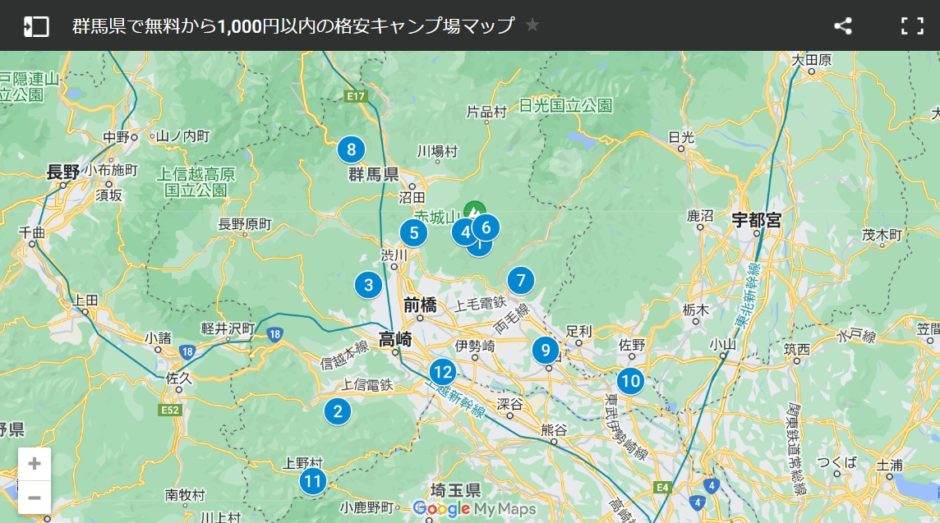Viewport: 940px width, 523px height.
Task: View the map in fullscreen
Action: (x=912, y=26)
